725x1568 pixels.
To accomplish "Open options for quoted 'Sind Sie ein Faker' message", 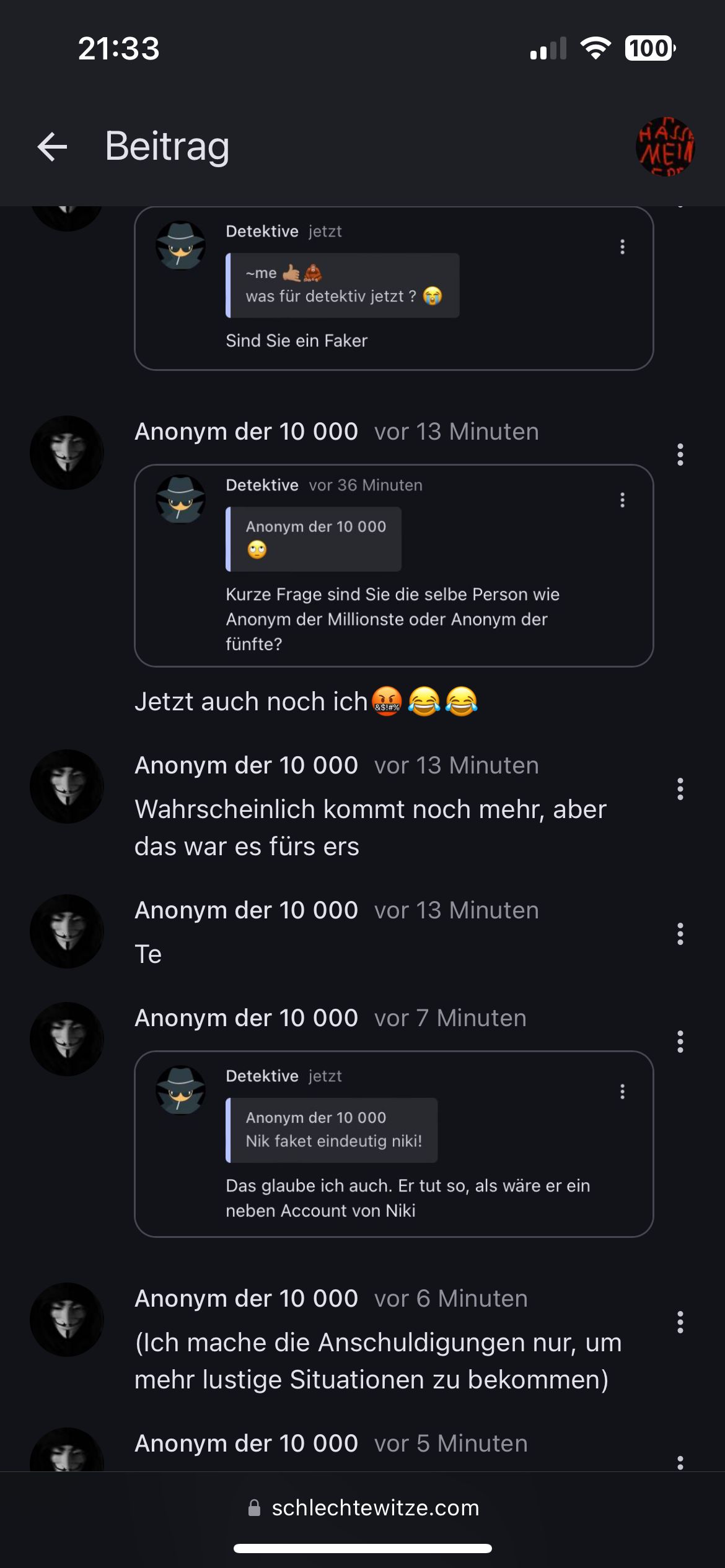I will 622,247.
